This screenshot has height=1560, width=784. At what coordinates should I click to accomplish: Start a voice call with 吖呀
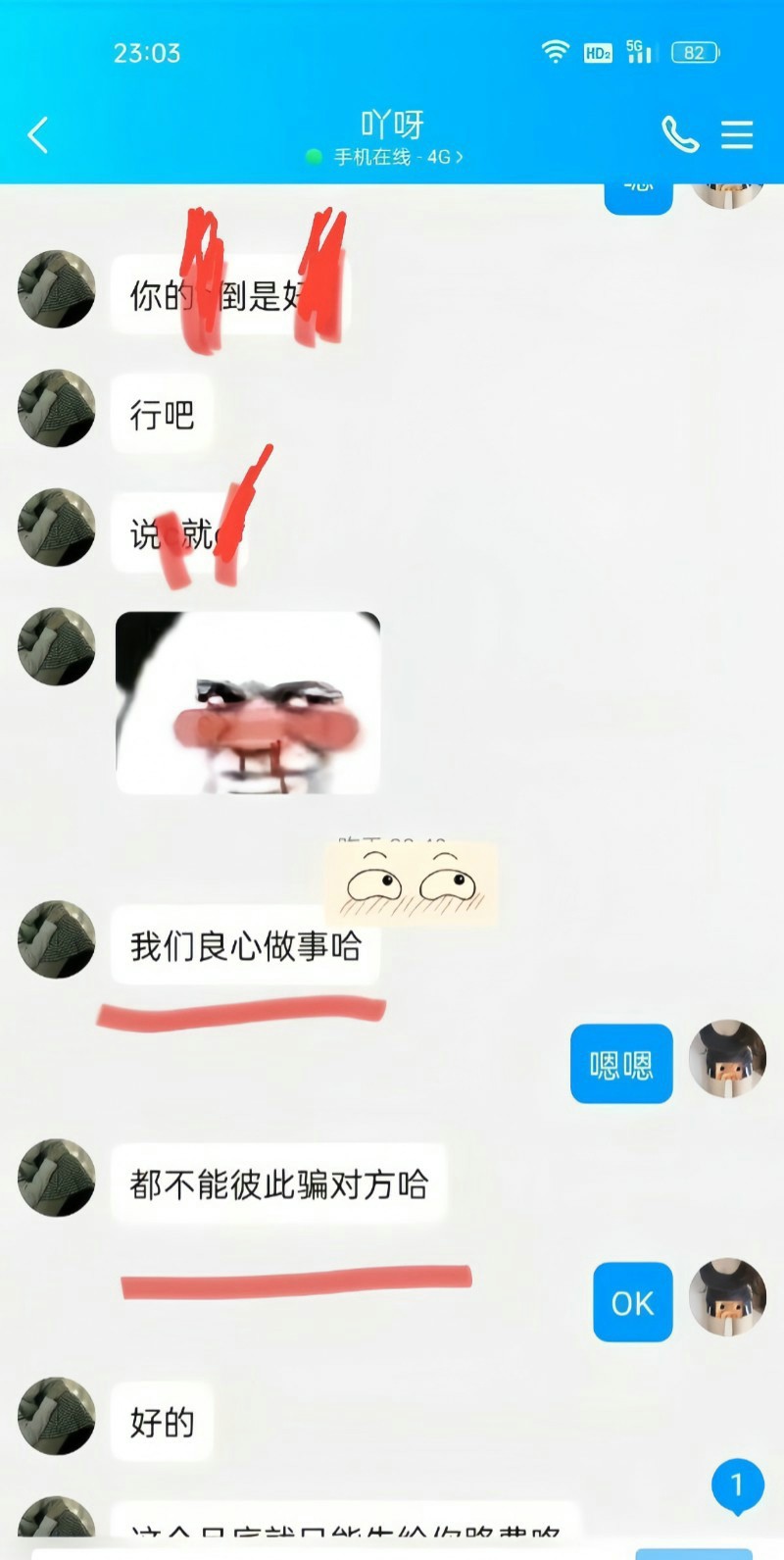679,134
